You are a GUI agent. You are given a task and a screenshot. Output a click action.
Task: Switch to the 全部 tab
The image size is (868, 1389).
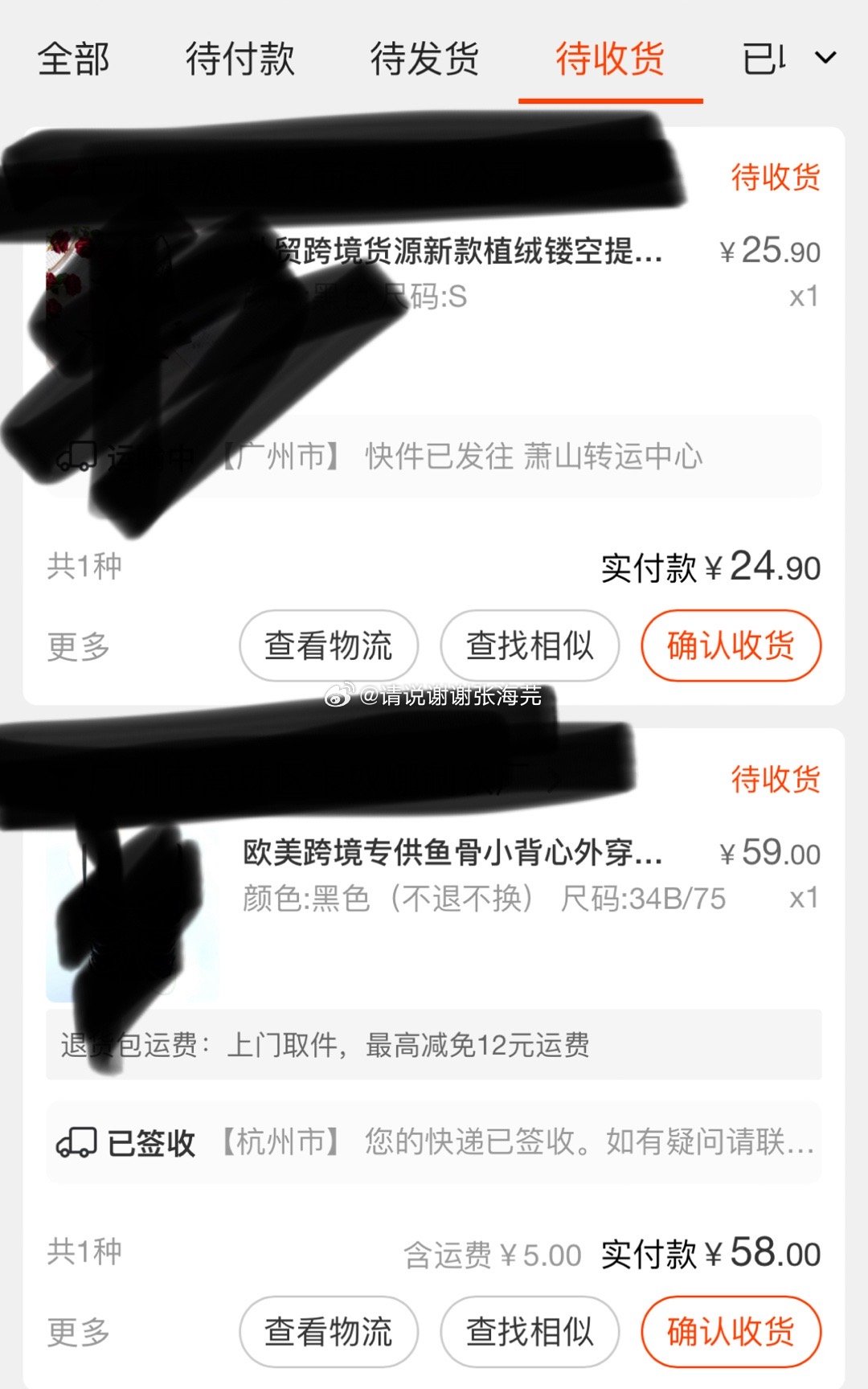coord(73,59)
